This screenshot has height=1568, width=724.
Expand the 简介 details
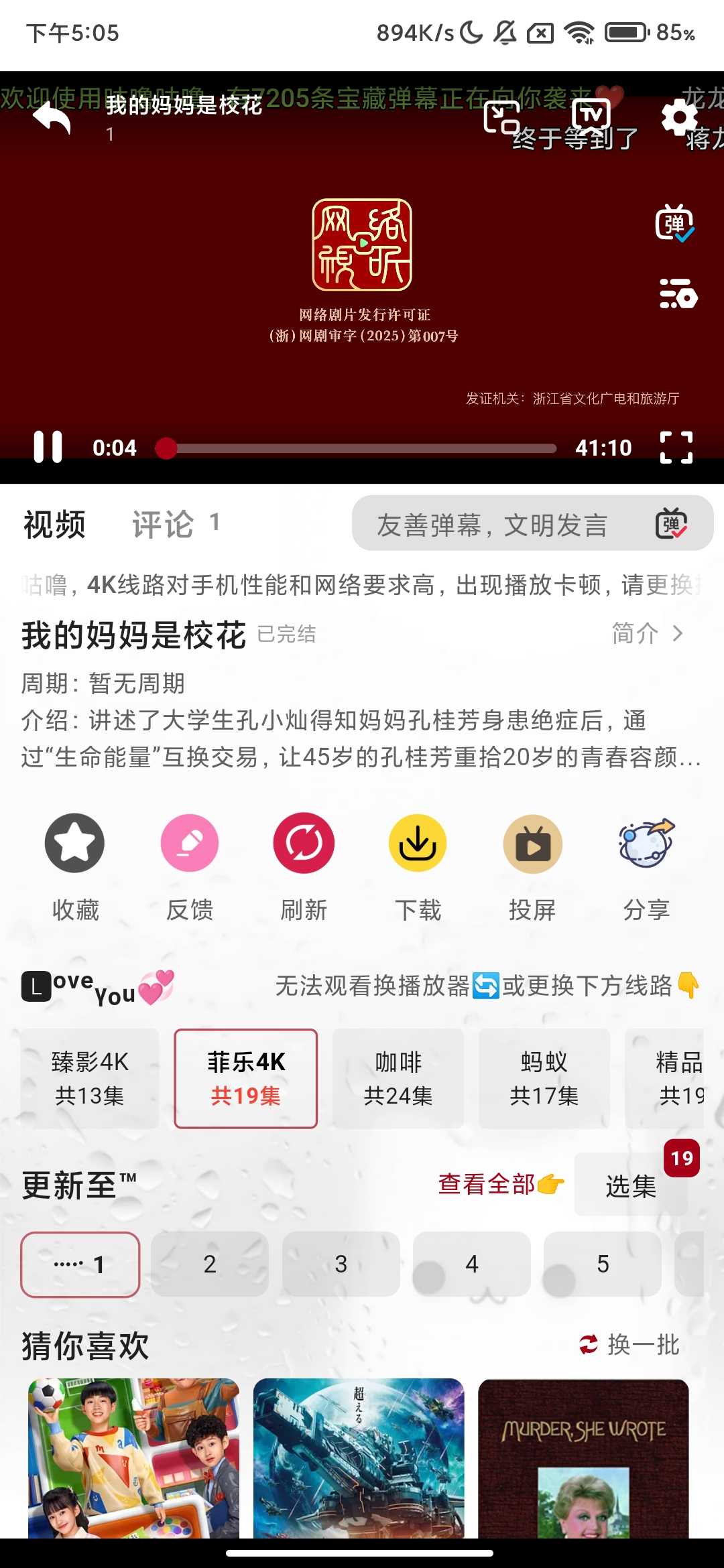pyautogui.click(x=646, y=633)
